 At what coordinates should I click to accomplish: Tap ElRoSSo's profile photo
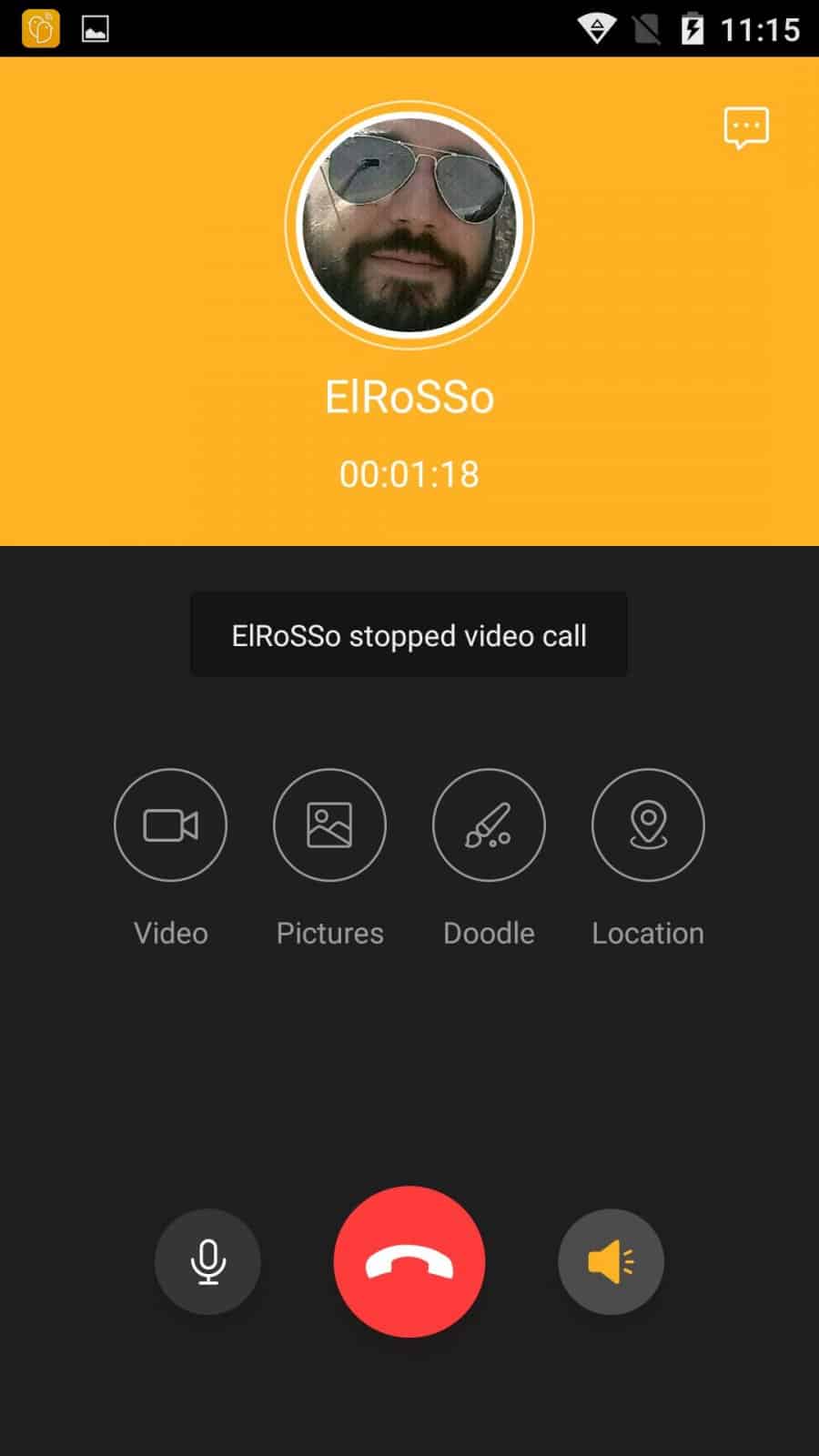click(x=409, y=225)
